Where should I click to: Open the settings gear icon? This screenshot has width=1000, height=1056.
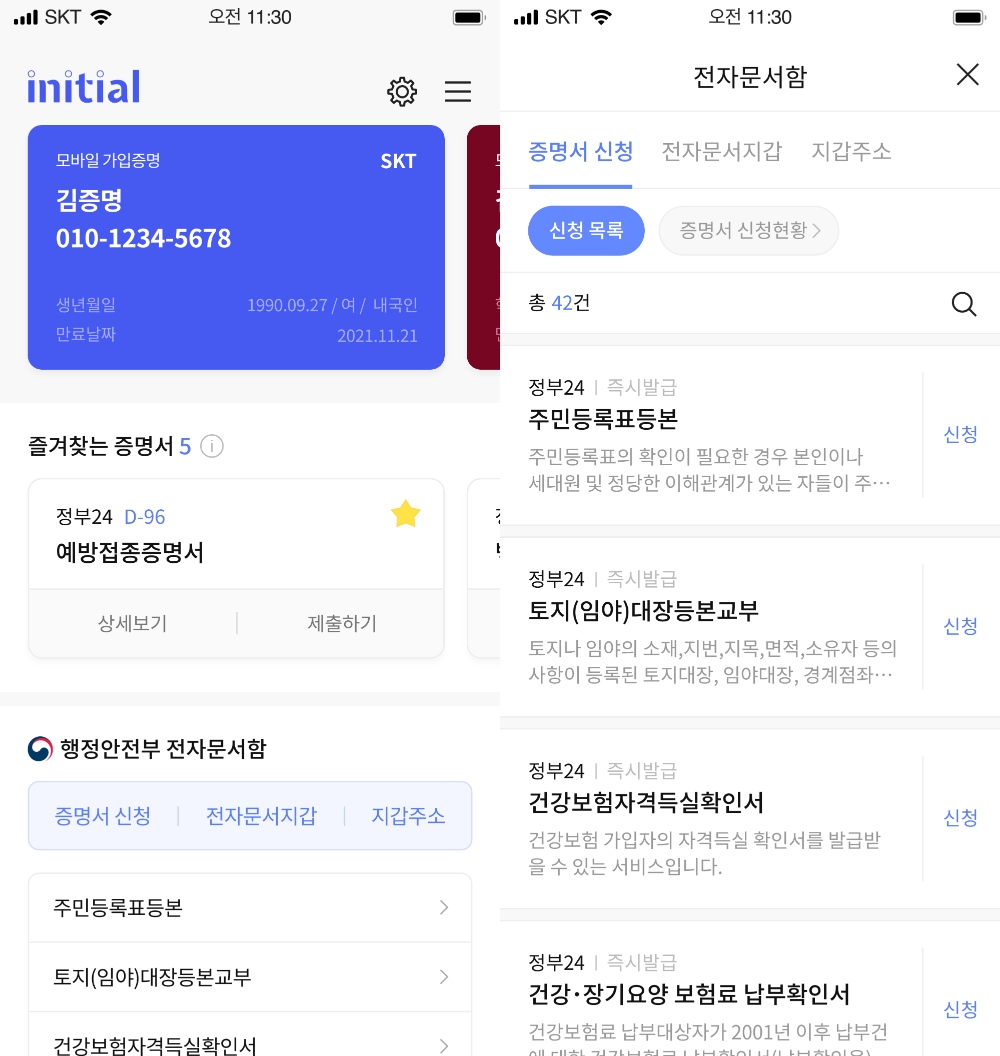pyautogui.click(x=402, y=91)
